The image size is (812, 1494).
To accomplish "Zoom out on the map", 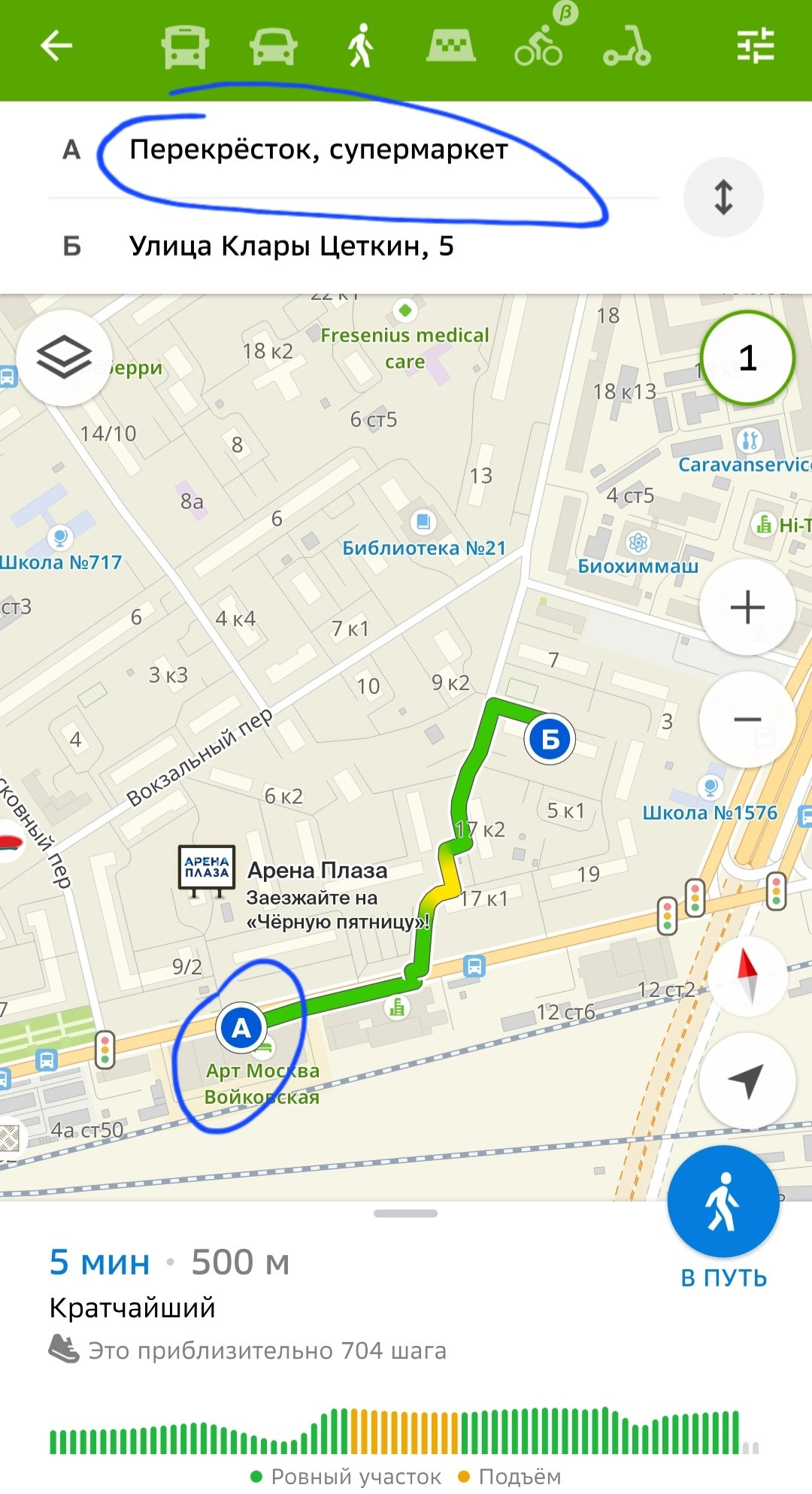I will [x=747, y=720].
